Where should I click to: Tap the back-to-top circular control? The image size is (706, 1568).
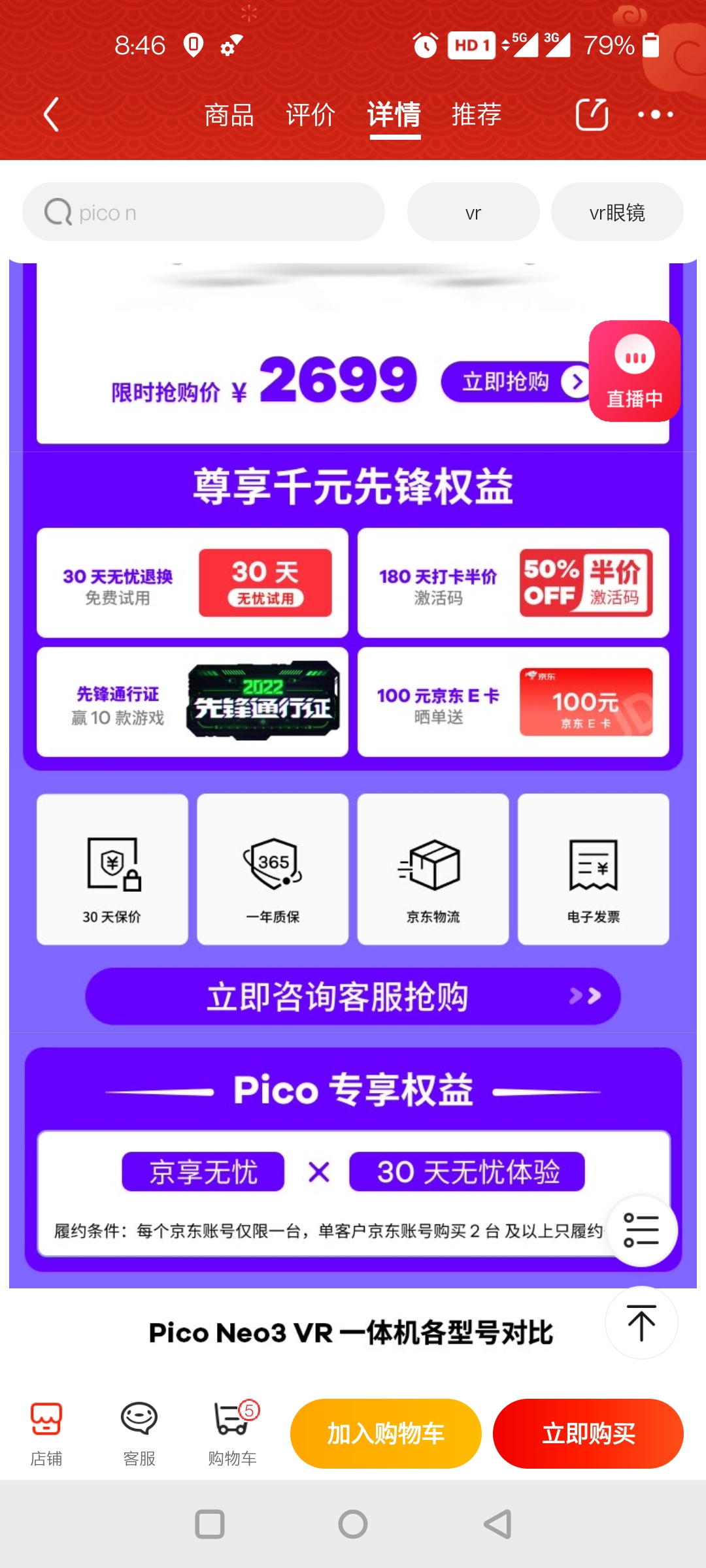[641, 1323]
